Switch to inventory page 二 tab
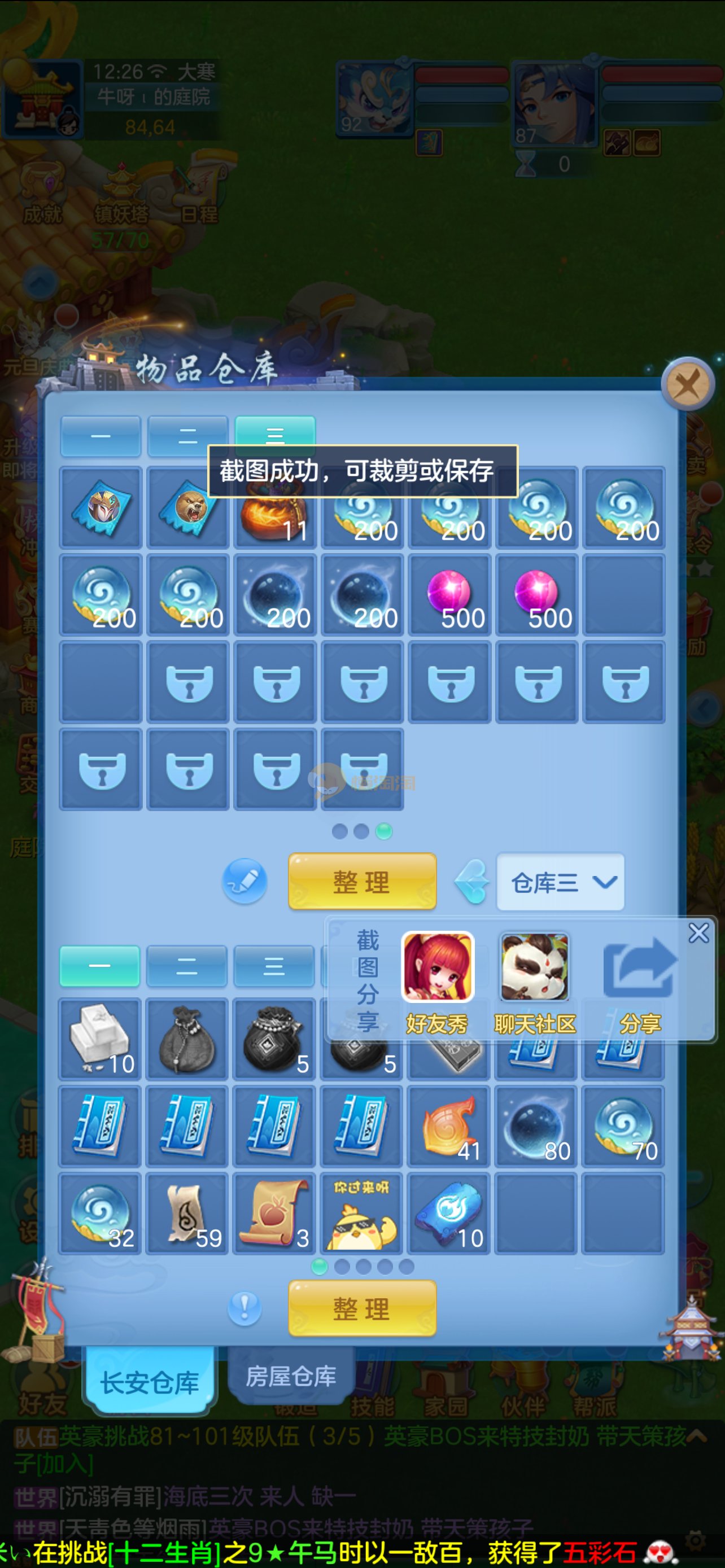 click(186, 966)
